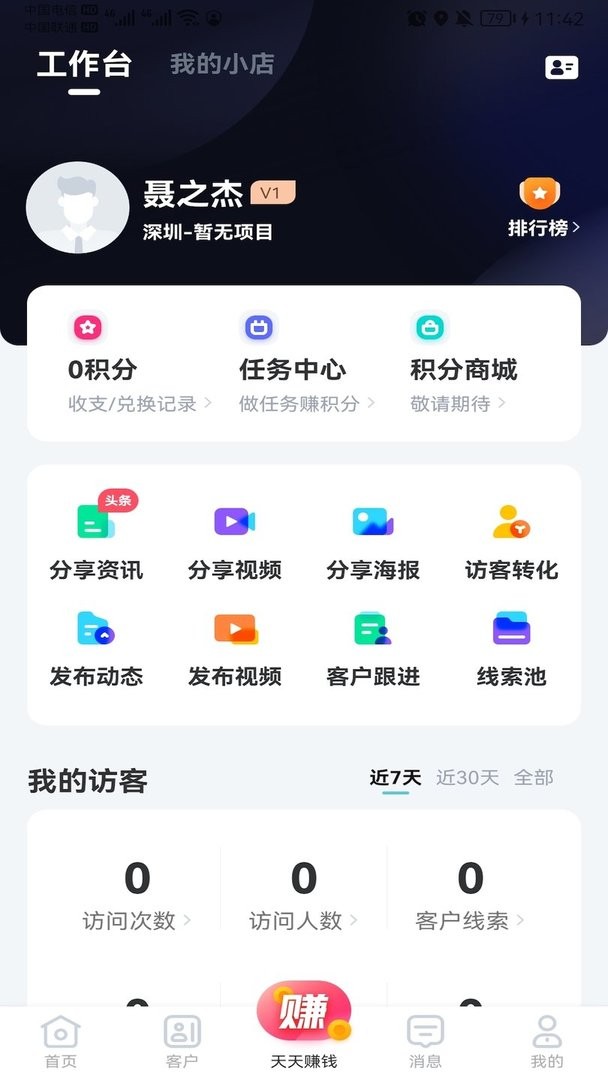Tap 发布动态 to post an update

click(96, 651)
